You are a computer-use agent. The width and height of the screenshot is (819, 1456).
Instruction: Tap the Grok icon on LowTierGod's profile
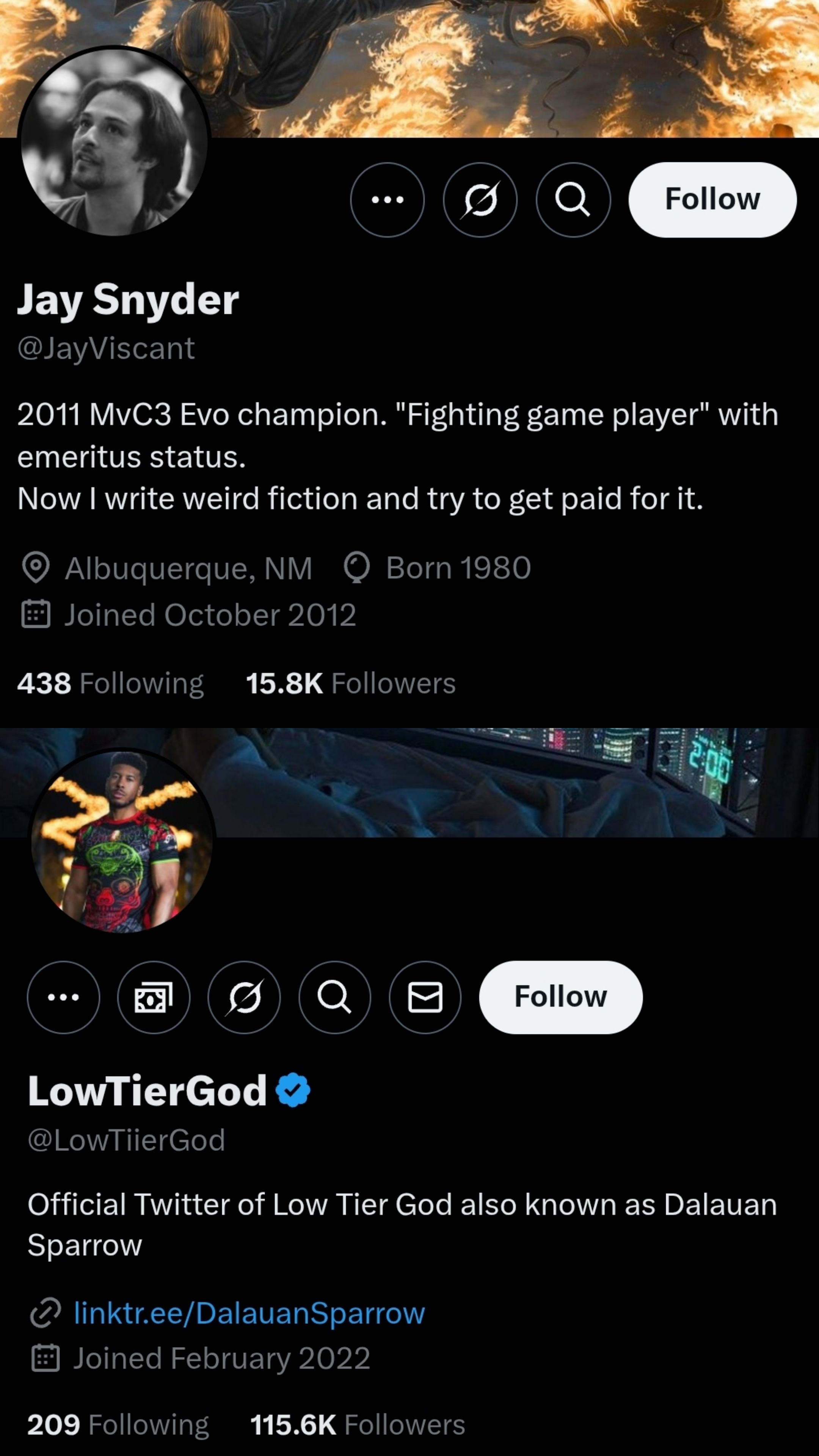(x=244, y=998)
